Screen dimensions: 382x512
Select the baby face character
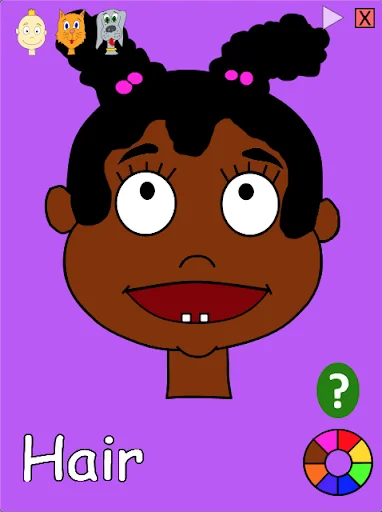31,32
